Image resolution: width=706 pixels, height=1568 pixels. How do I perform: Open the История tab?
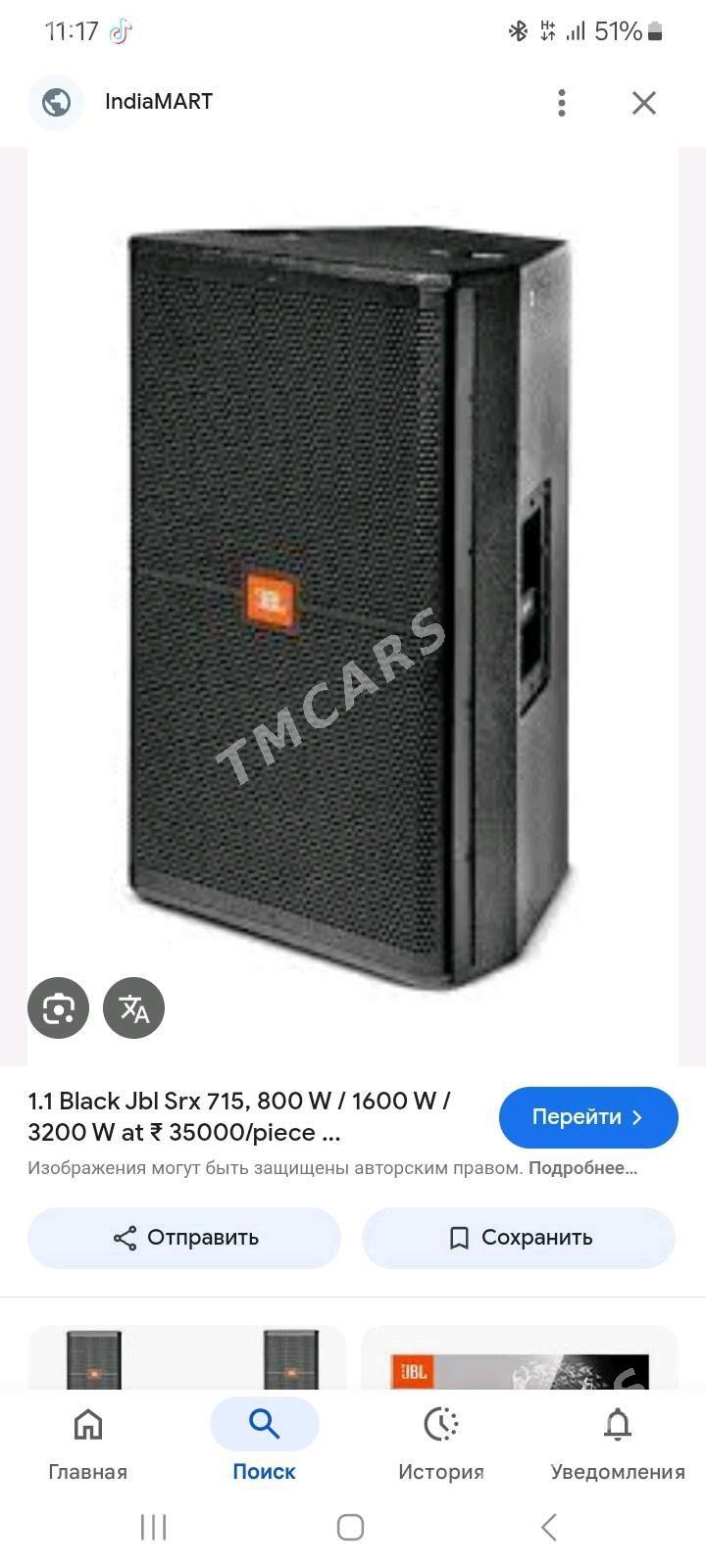(x=441, y=1441)
